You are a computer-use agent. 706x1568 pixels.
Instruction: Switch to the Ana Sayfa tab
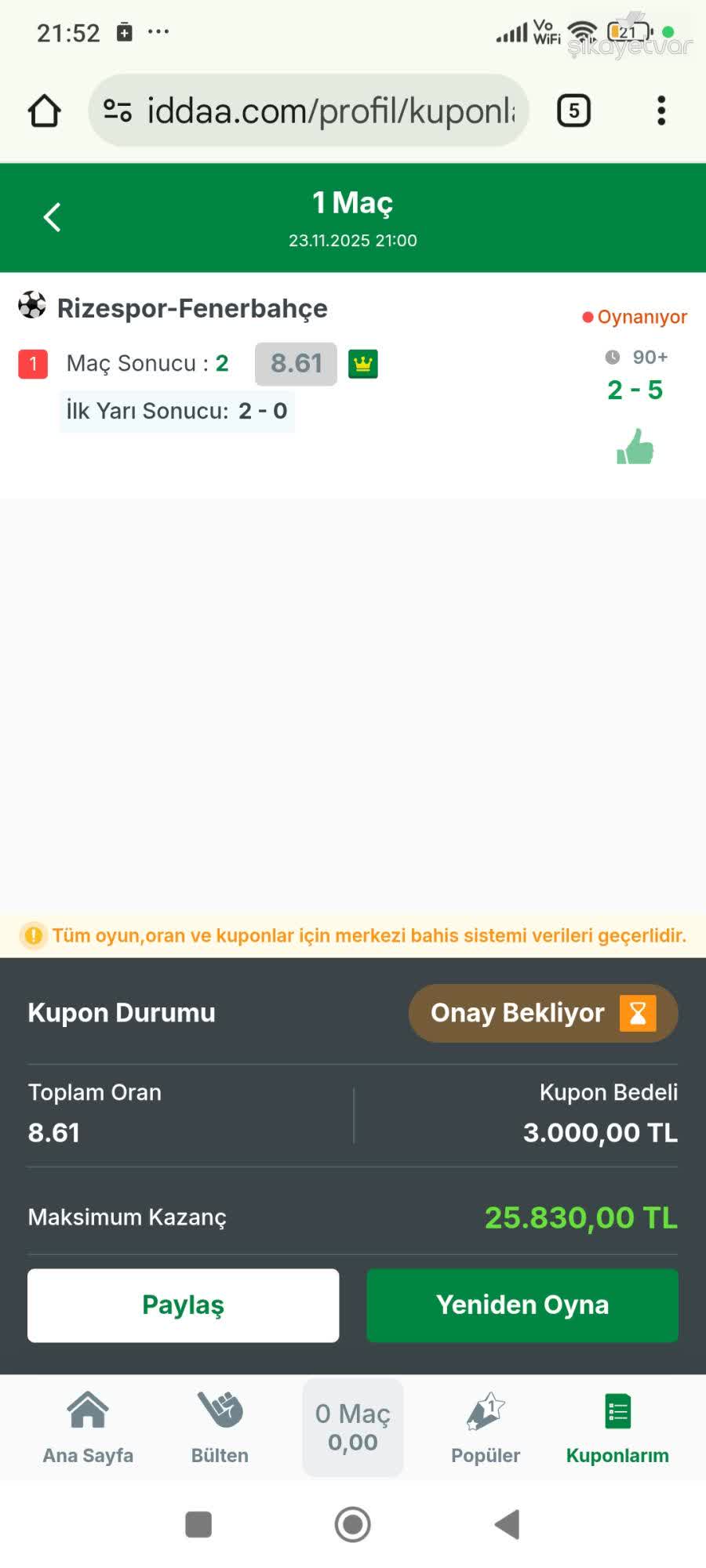88,1428
